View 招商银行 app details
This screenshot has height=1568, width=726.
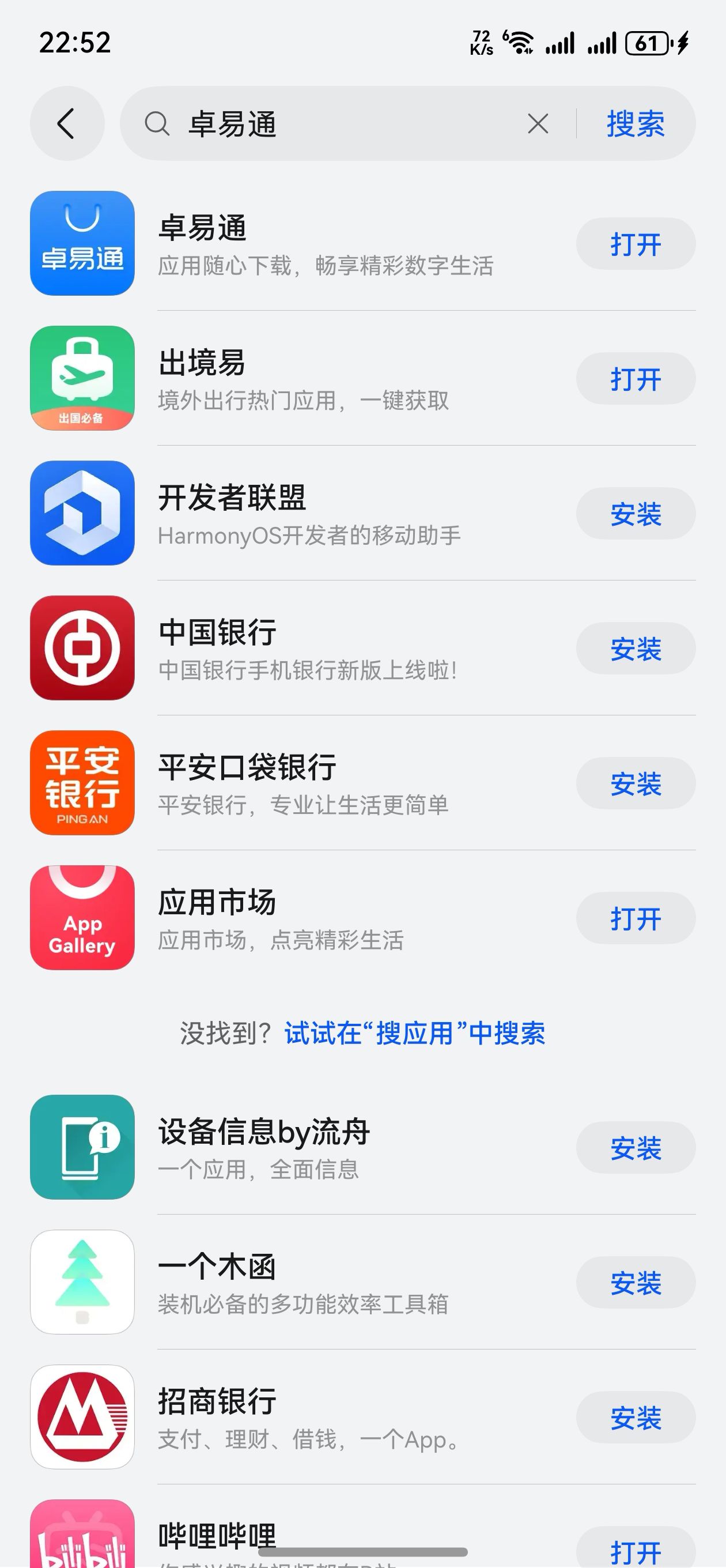click(304, 1418)
